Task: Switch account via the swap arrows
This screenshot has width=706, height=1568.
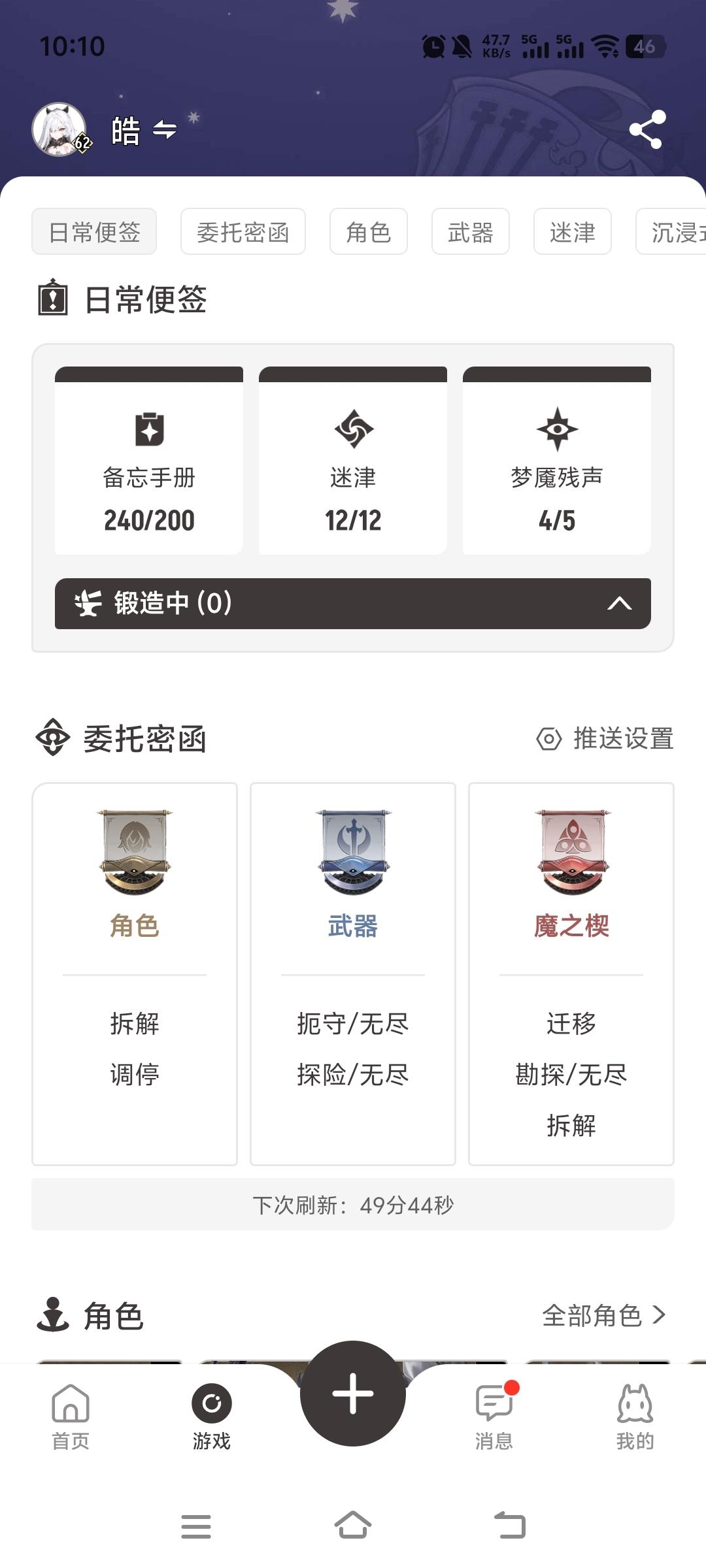Action: coord(165,130)
